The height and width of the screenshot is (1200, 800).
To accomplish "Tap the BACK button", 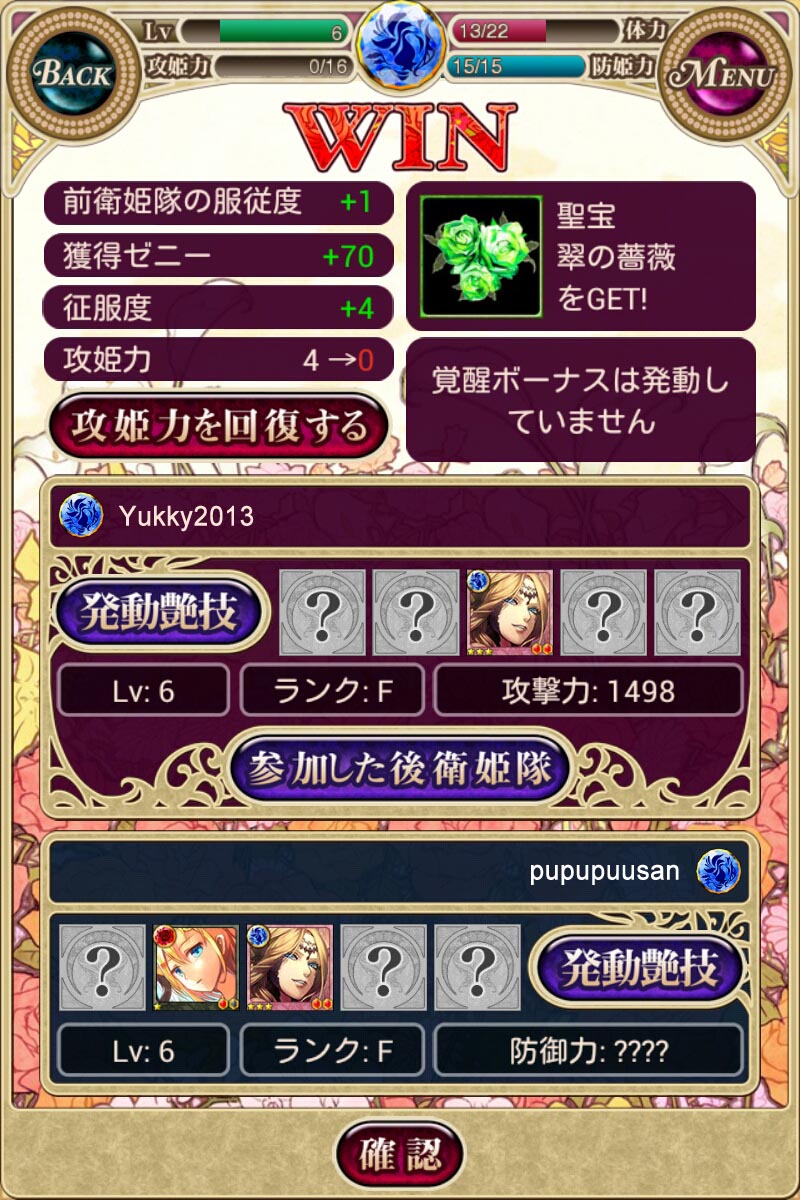I will tap(72, 74).
